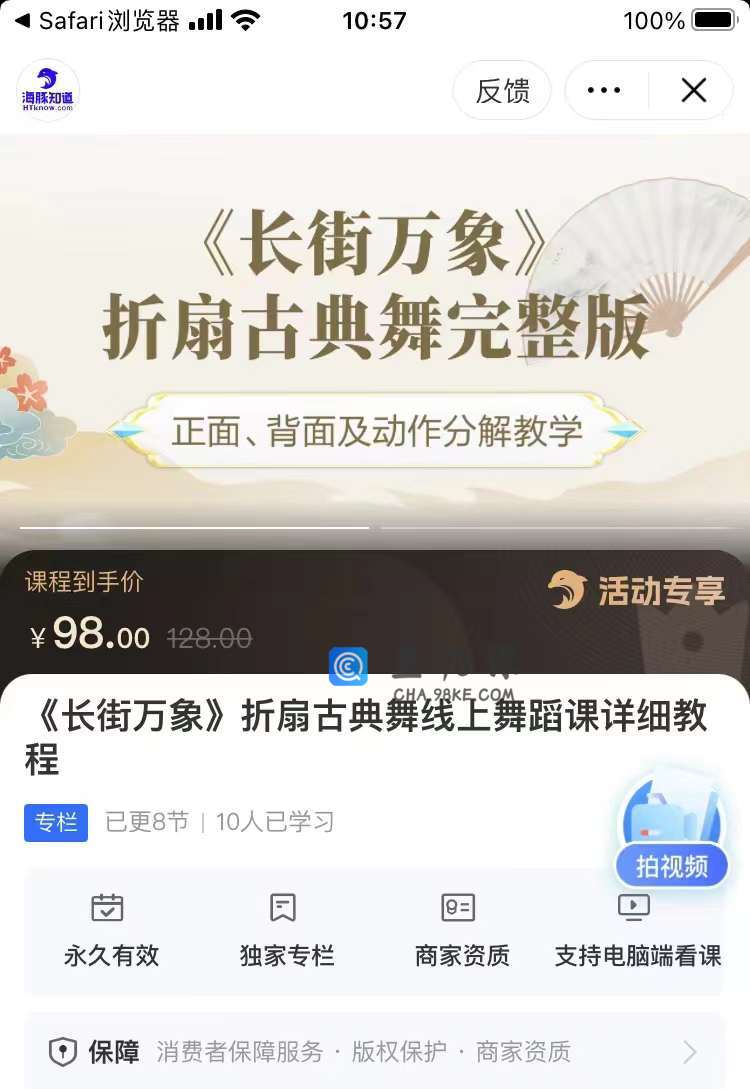The width and height of the screenshot is (750, 1089).
Task: Tap the 独家专栏 exclusive column item
Action: coord(286,931)
